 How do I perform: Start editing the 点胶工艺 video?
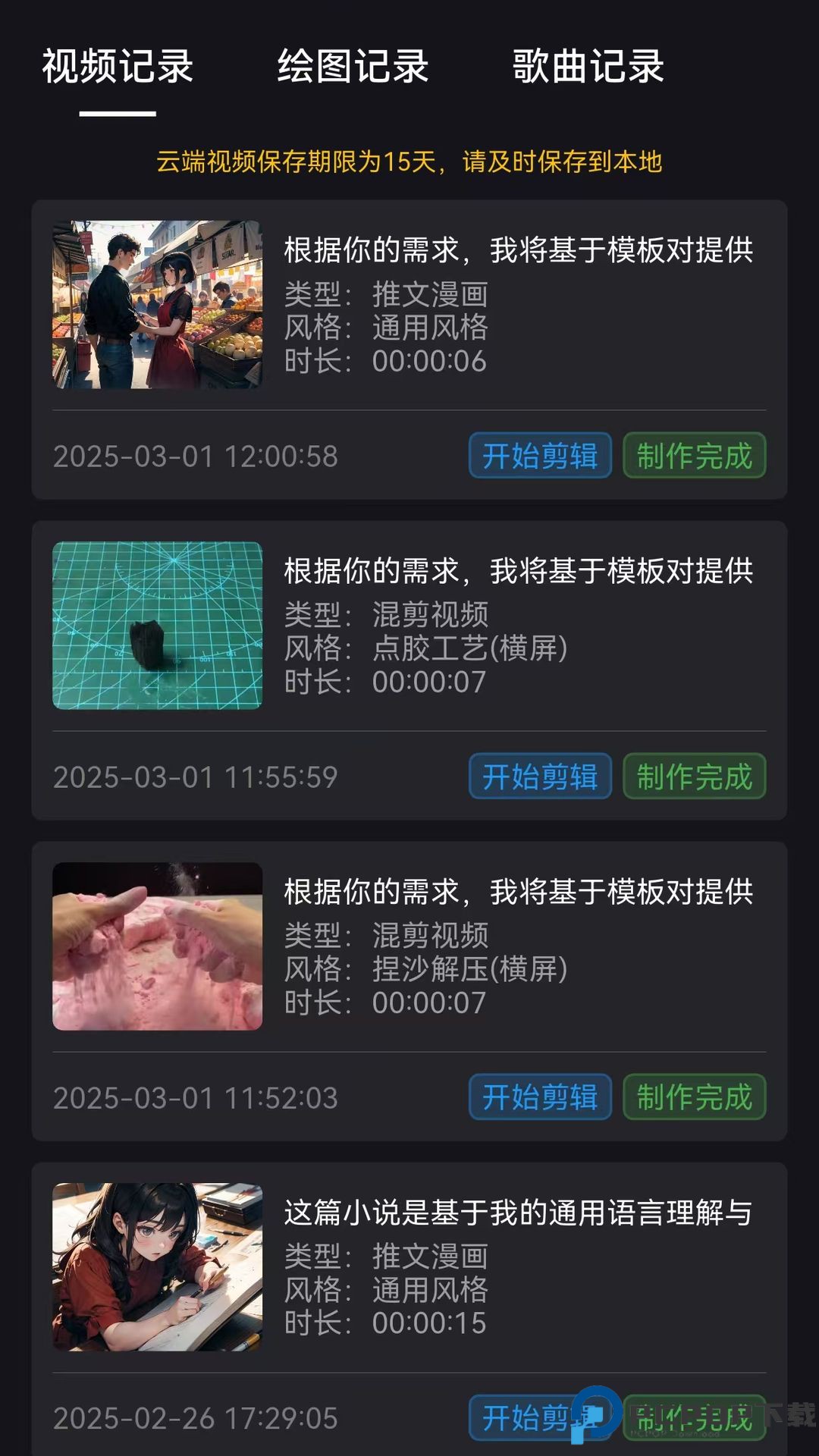(x=540, y=777)
